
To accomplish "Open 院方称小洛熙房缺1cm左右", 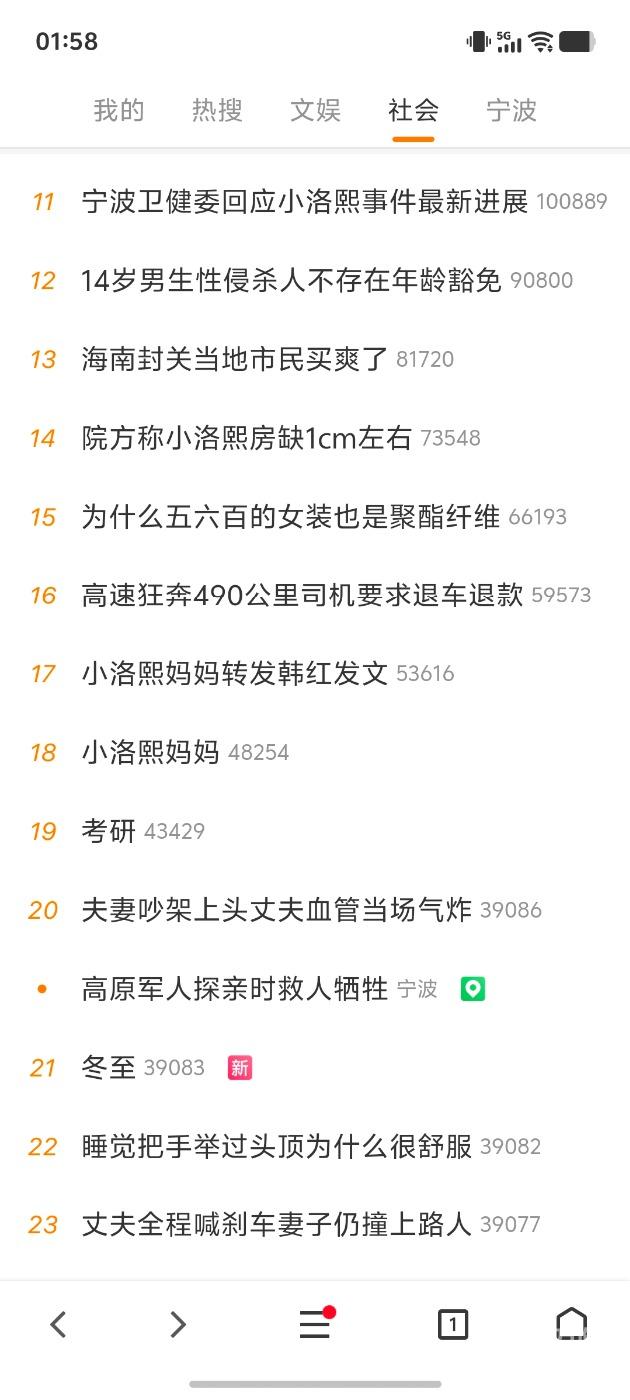I will click(246, 438).
